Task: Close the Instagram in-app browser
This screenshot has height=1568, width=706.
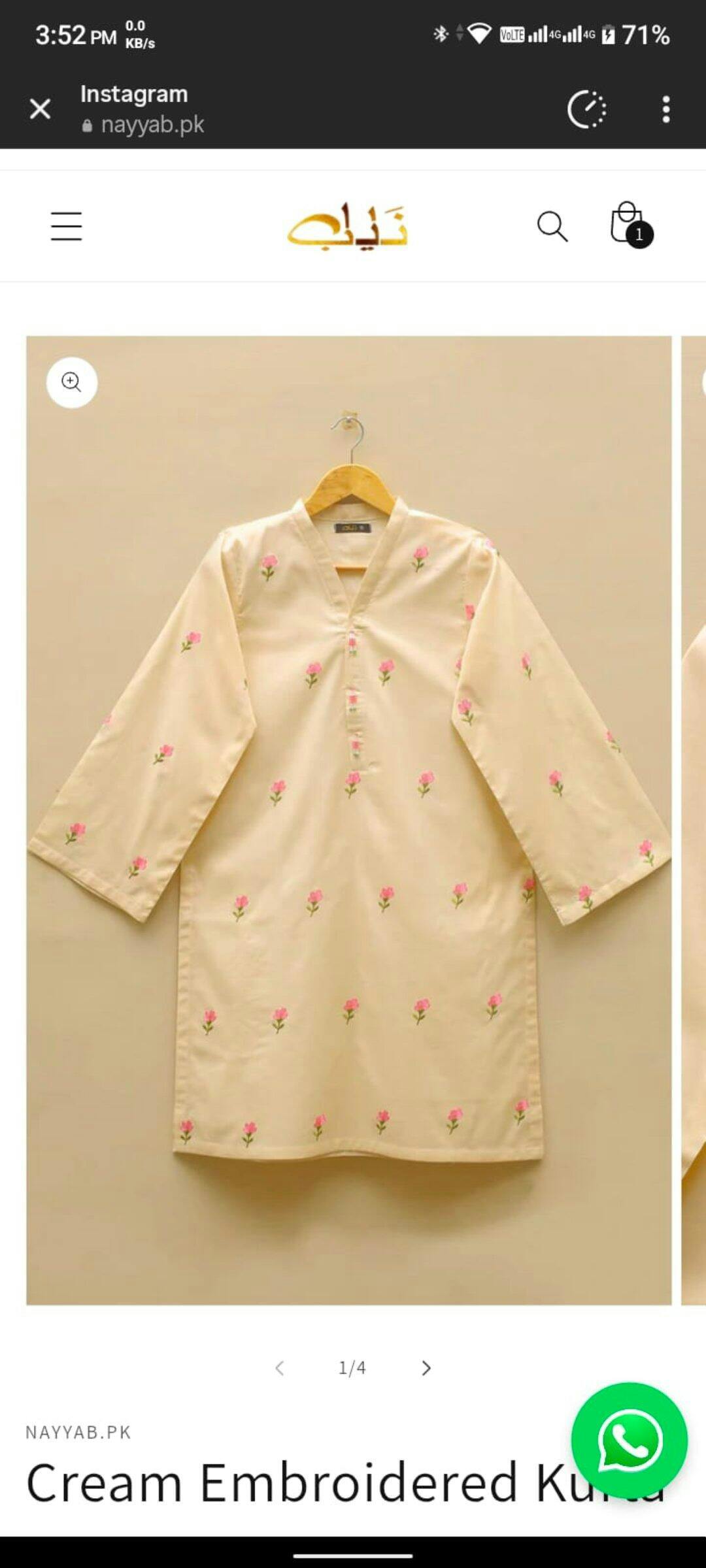Action: (40, 108)
